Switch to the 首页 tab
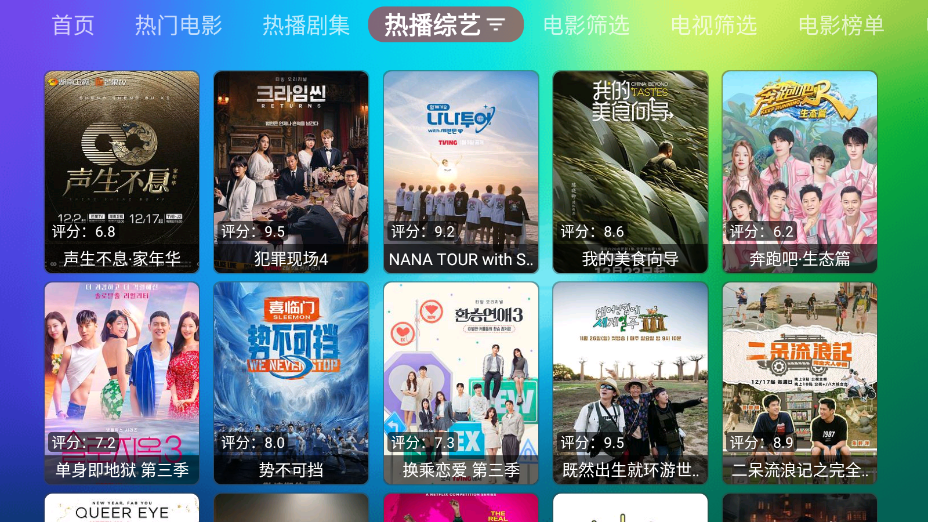Image resolution: width=928 pixels, height=522 pixels. (x=73, y=25)
